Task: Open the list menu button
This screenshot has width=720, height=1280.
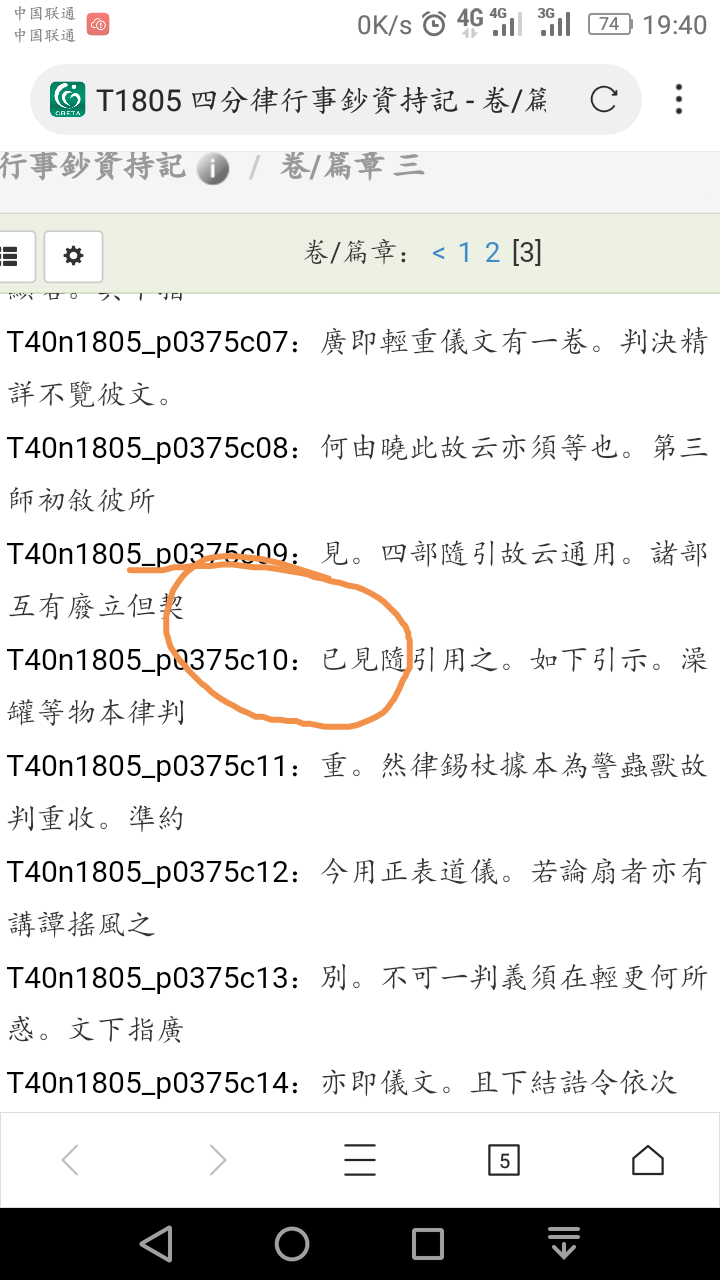Action: pyautogui.click(x=12, y=256)
